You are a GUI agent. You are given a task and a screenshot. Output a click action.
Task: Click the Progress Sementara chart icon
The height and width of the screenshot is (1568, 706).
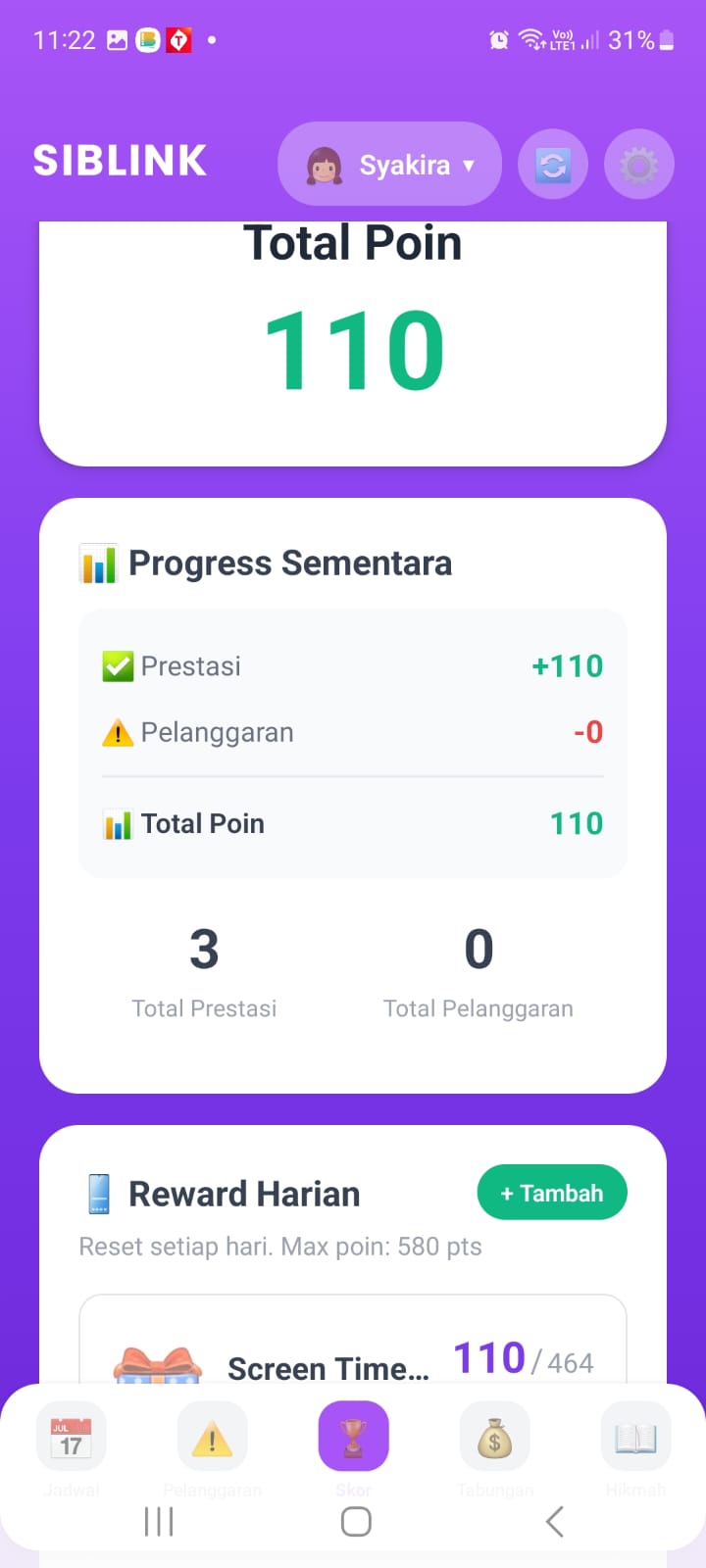click(98, 563)
